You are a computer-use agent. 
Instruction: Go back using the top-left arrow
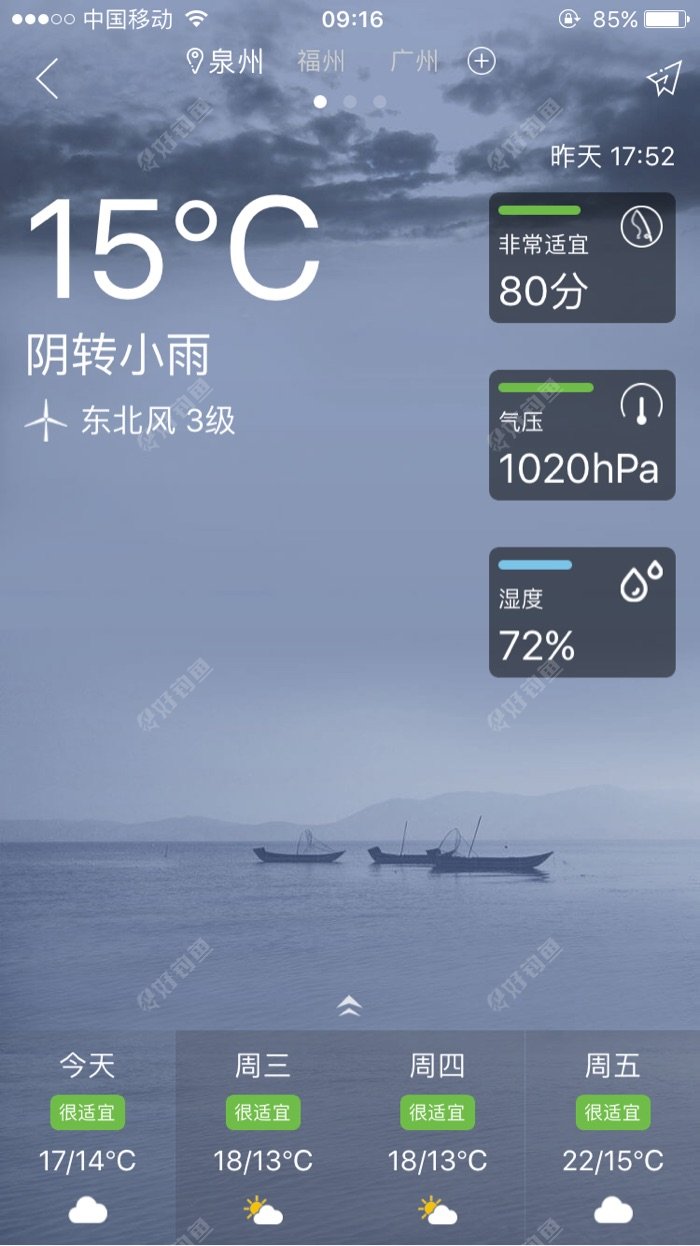(x=47, y=78)
